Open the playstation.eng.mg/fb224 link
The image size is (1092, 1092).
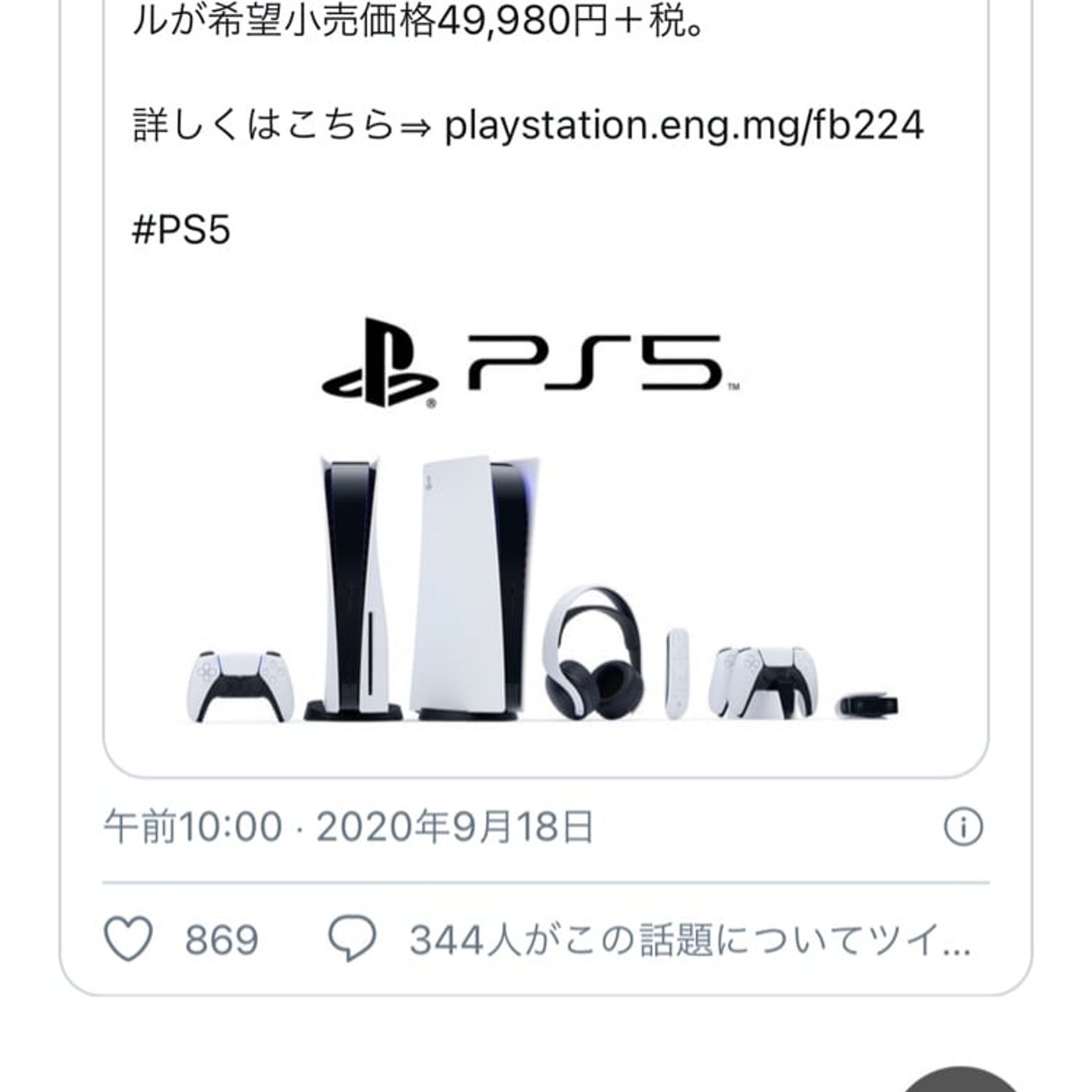(x=684, y=125)
